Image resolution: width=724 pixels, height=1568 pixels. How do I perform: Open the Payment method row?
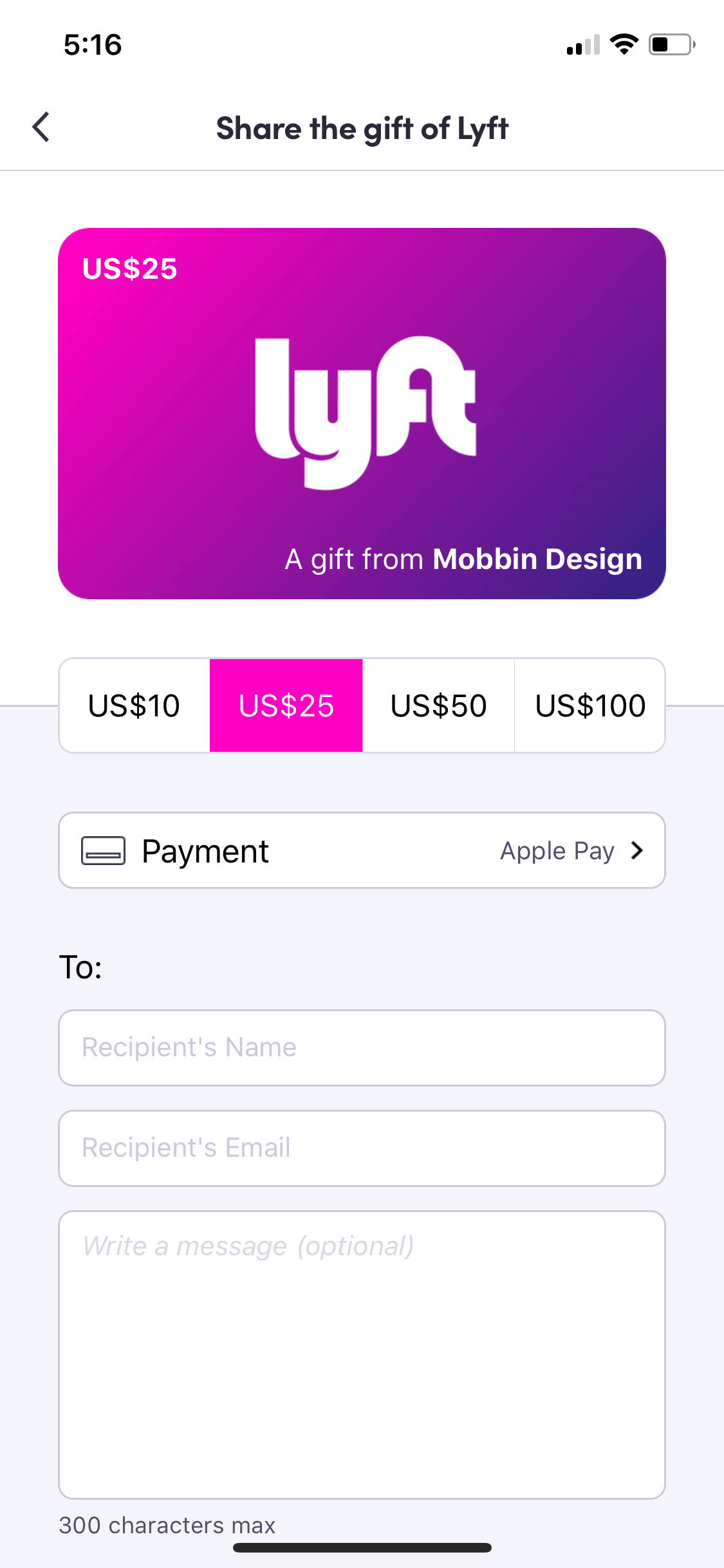pyautogui.click(x=362, y=850)
